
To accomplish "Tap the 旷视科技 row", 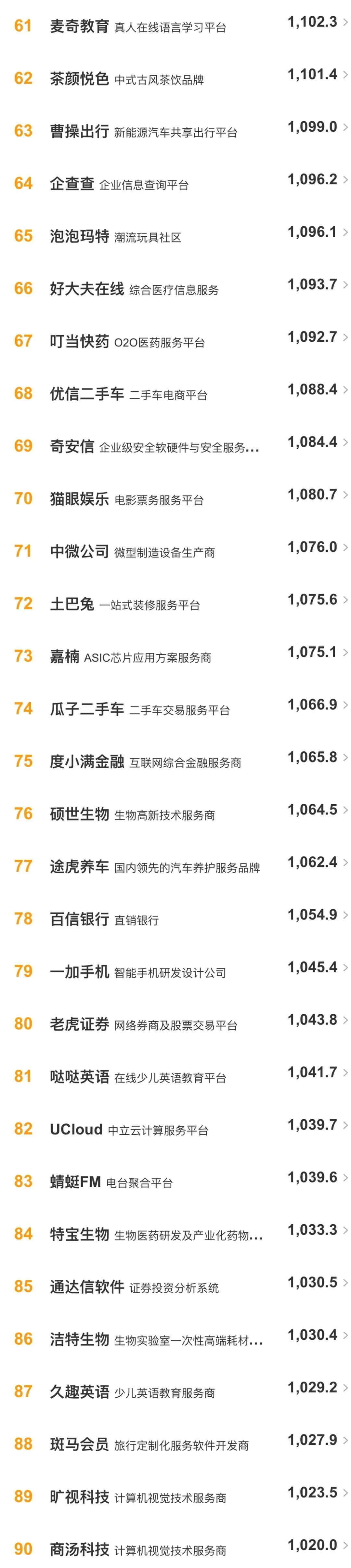I will [x=79, y=1497].
